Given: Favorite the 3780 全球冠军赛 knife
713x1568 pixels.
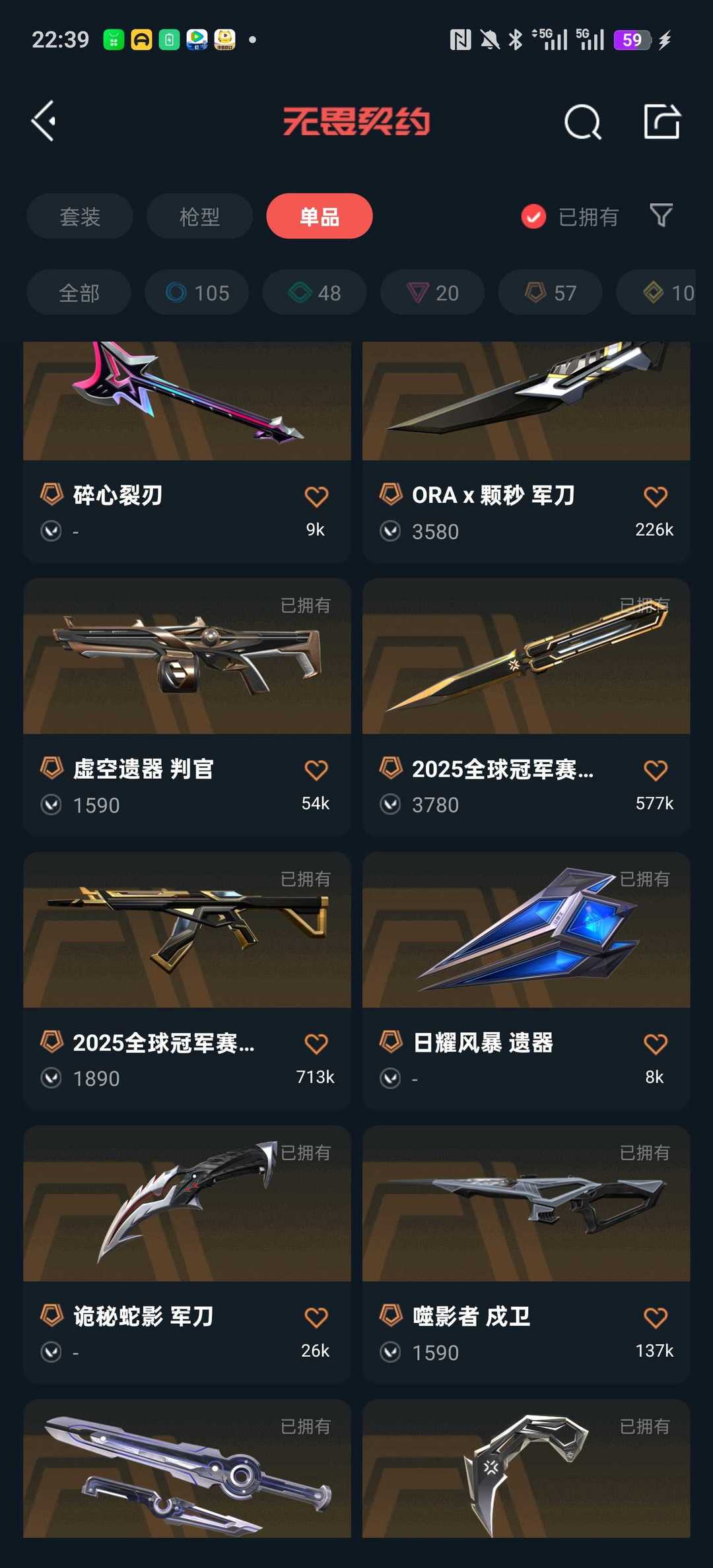Looking at the screenshot, I should [x=655, y=770].
